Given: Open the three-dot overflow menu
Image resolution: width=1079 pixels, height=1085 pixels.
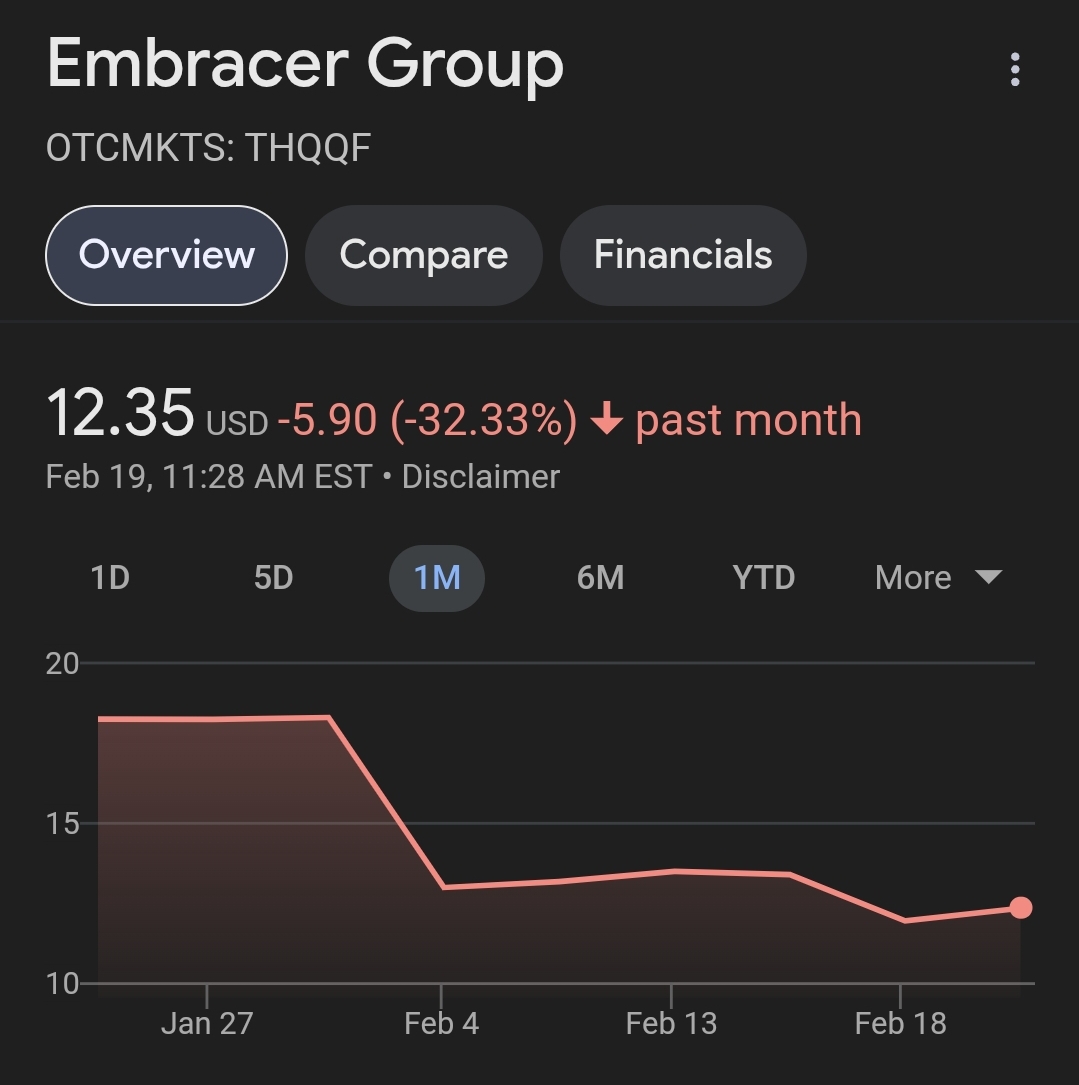Looking at the screenshot, I should coord(1015,70).
